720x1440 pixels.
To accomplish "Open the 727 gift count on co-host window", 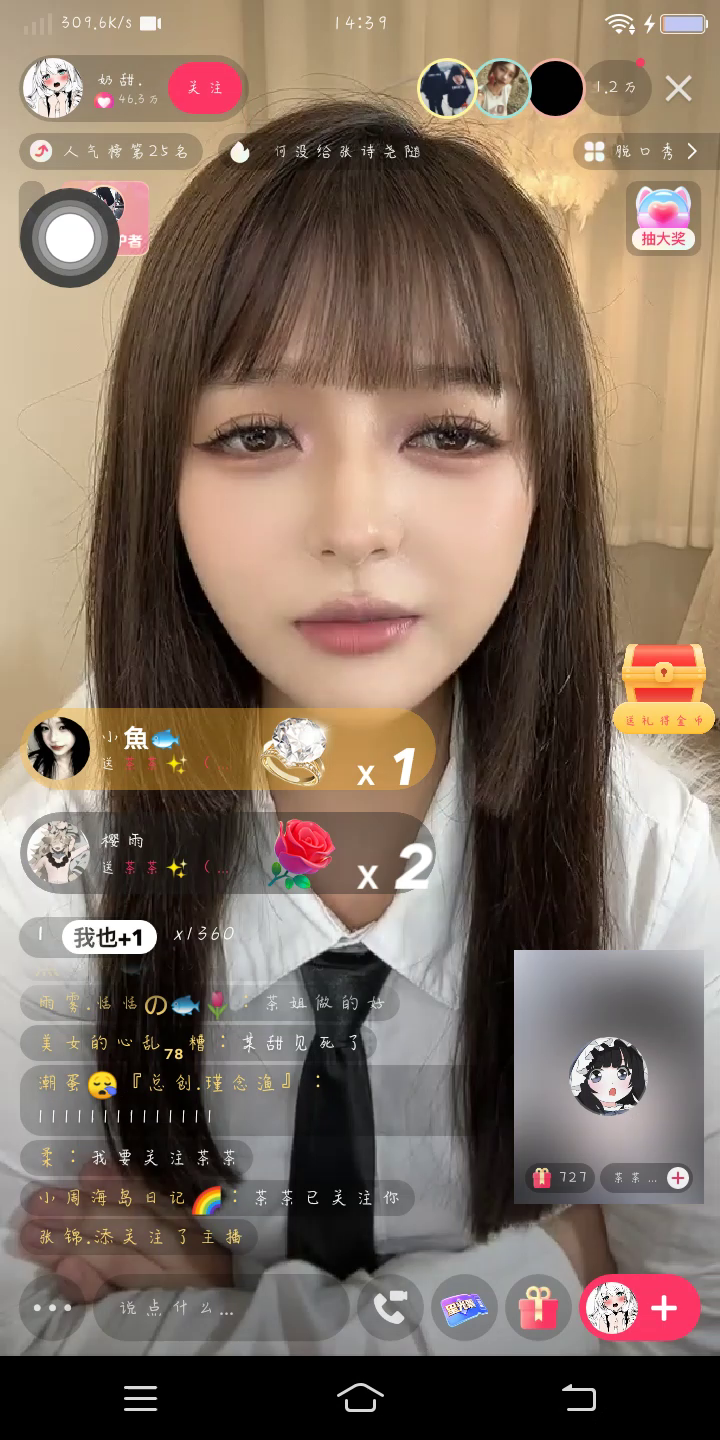I will pyautogui.click(x=560, y=1178).
